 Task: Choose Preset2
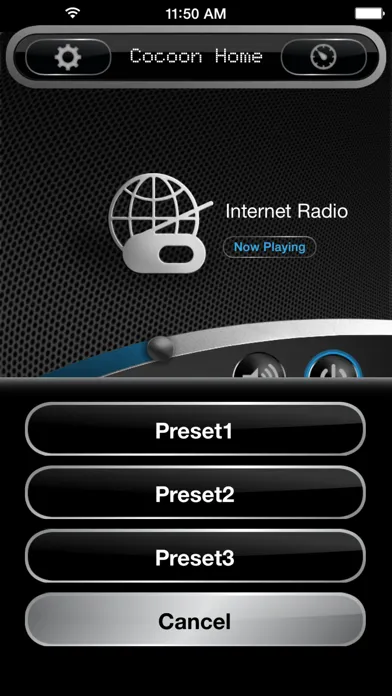195,493
